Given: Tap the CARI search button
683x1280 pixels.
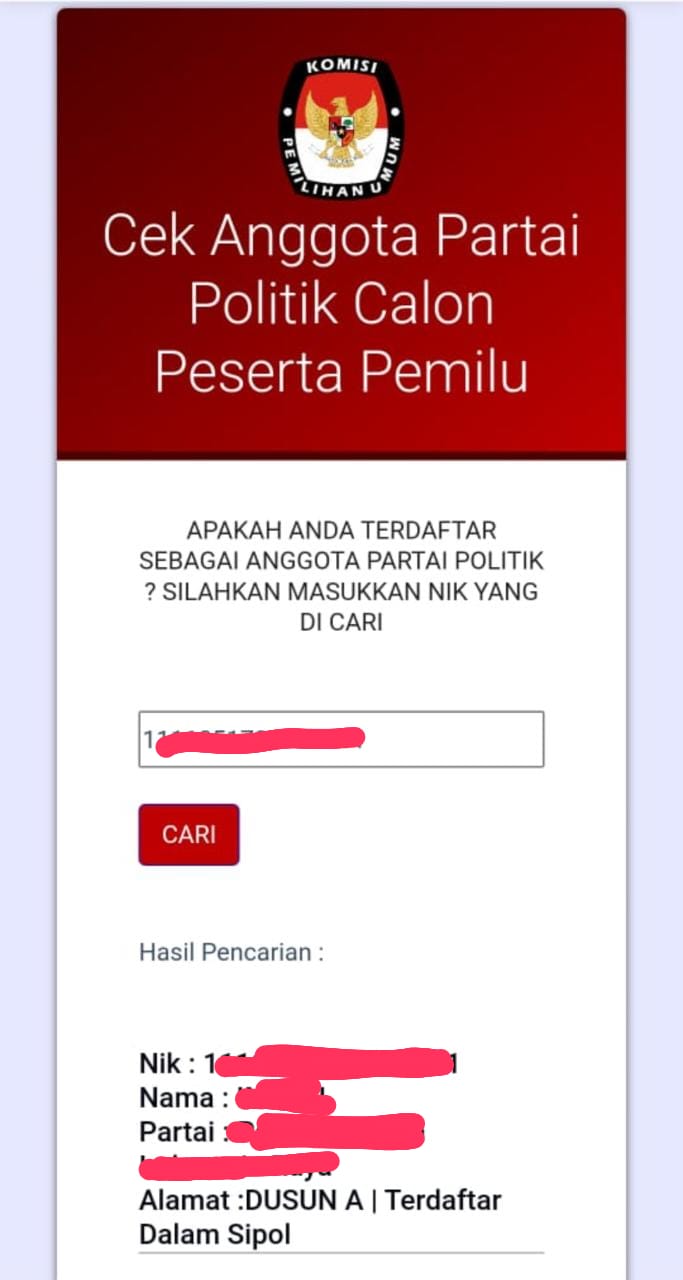Looking at the screenshot, I should click(x=189, y=834).
